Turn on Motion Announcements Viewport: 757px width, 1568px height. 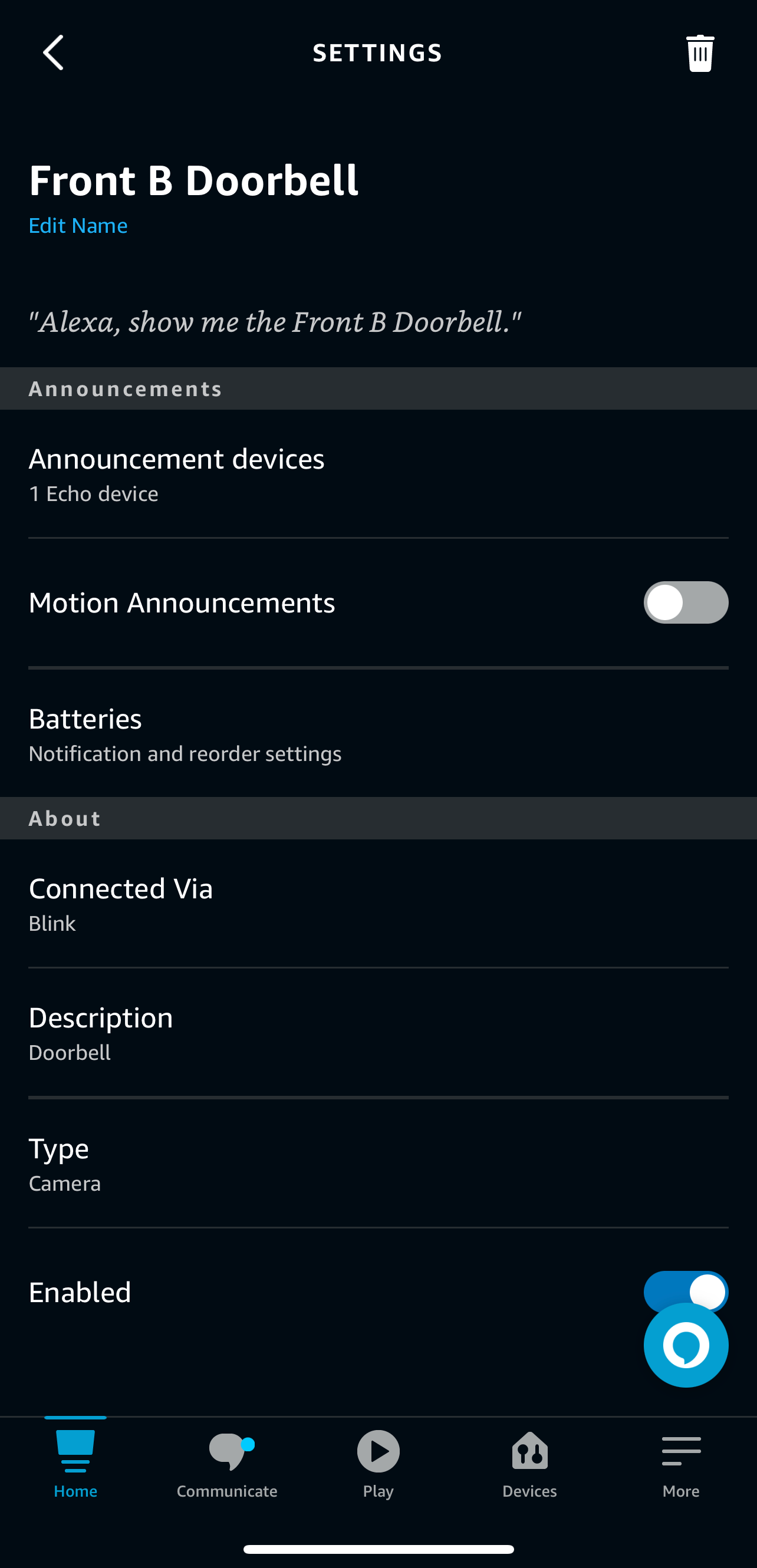(x=685, y=602)
